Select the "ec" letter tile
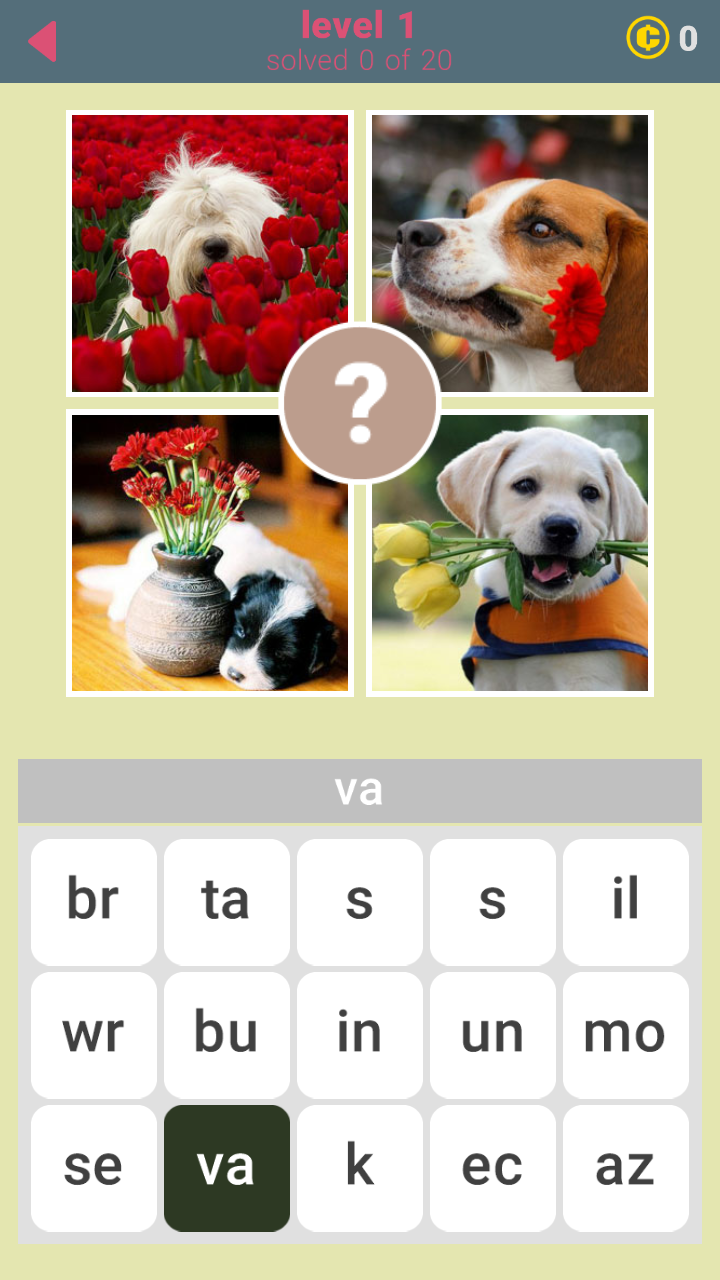The width and height of the screenshot is (720, 1280). click(493, 1168)
